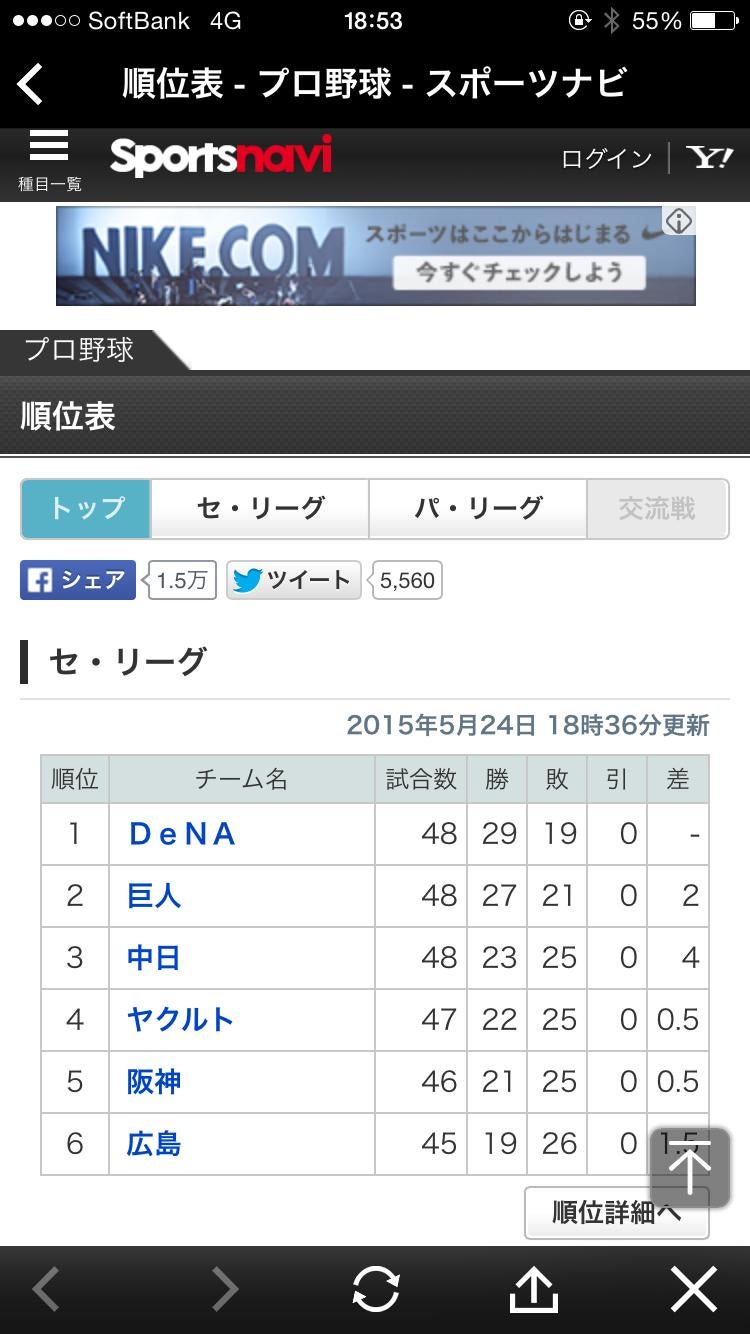Open the ad info icon

click(679, 222)
